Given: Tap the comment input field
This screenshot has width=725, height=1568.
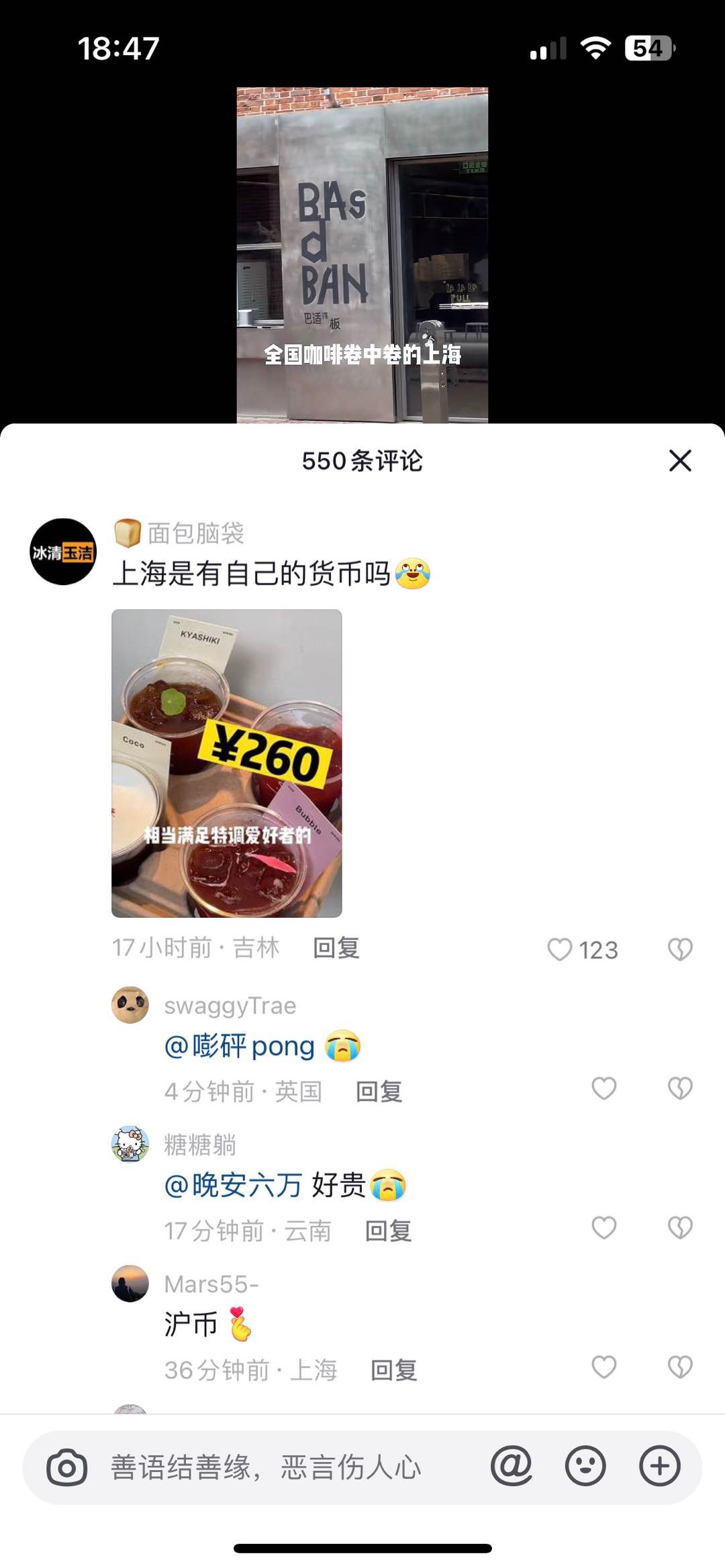Looking at the screenshot, I should [x=282, y=1467].
